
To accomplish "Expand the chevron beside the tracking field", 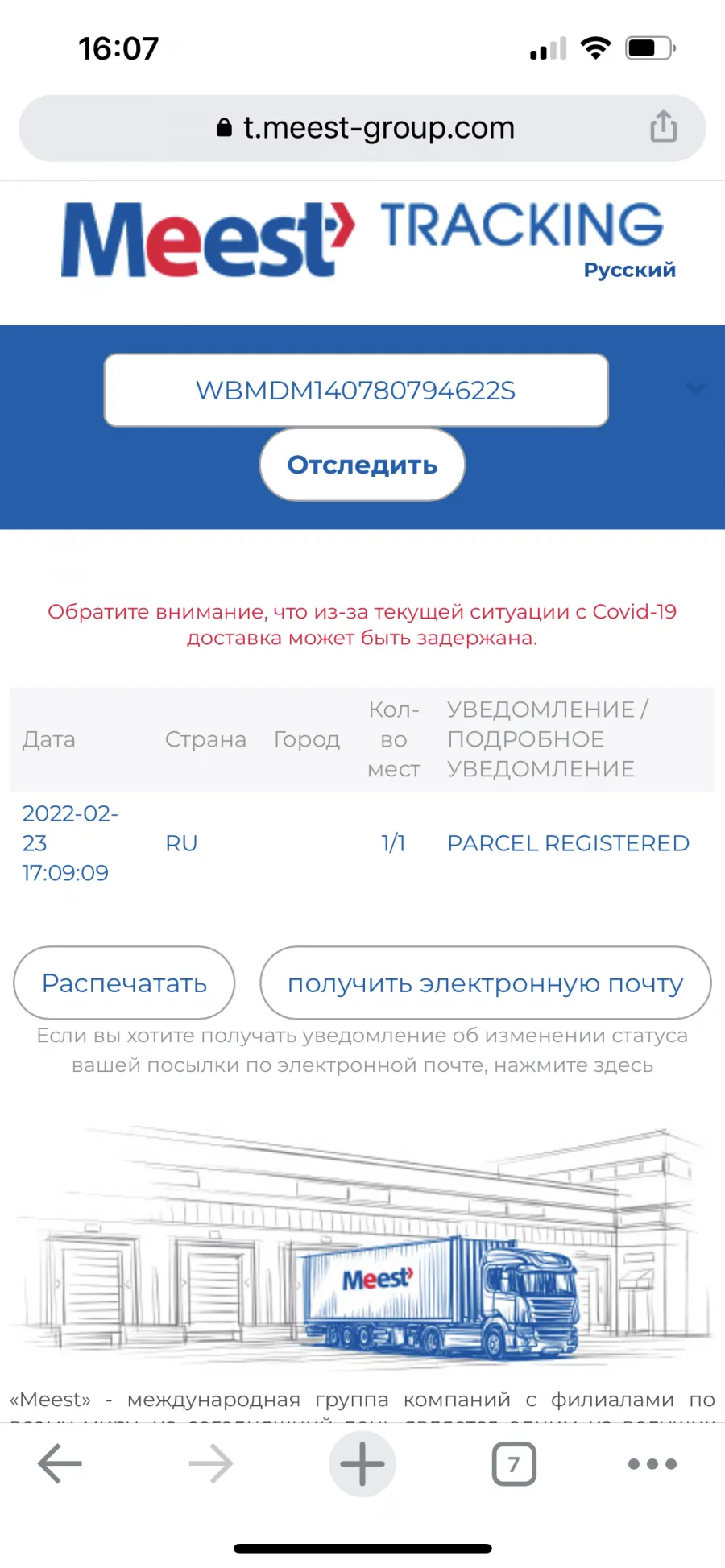I will (696, 389).
